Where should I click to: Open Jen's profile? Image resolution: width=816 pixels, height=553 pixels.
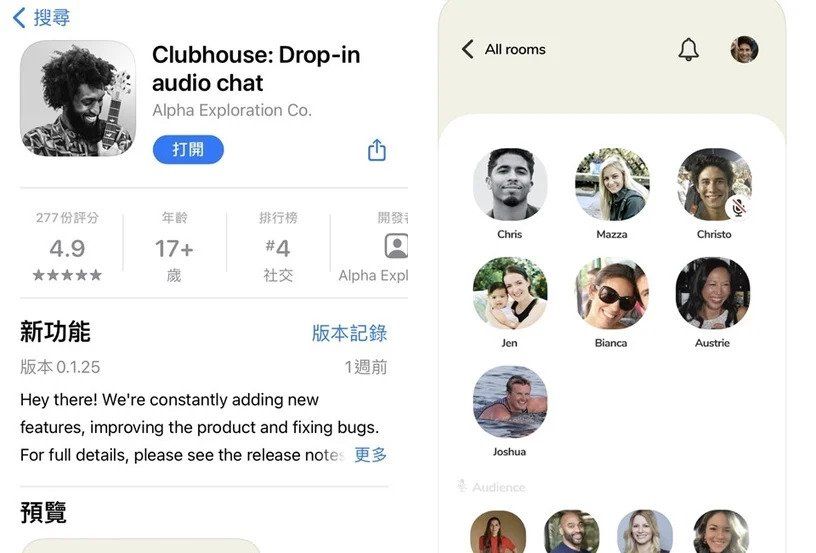510,294
